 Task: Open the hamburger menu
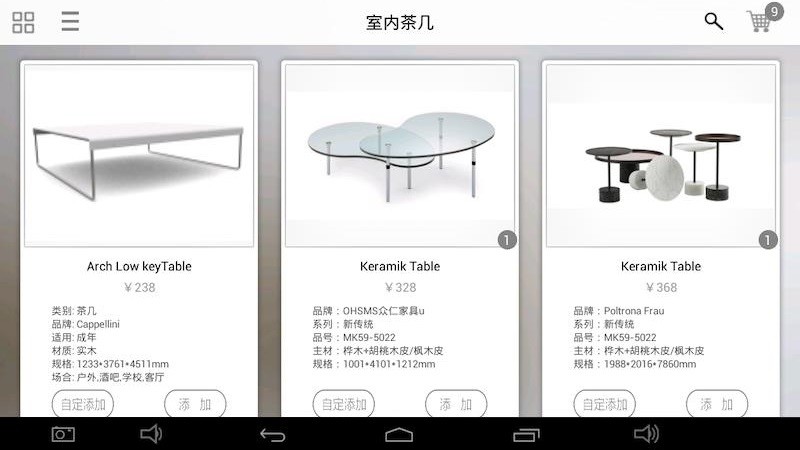coord(70,22)
